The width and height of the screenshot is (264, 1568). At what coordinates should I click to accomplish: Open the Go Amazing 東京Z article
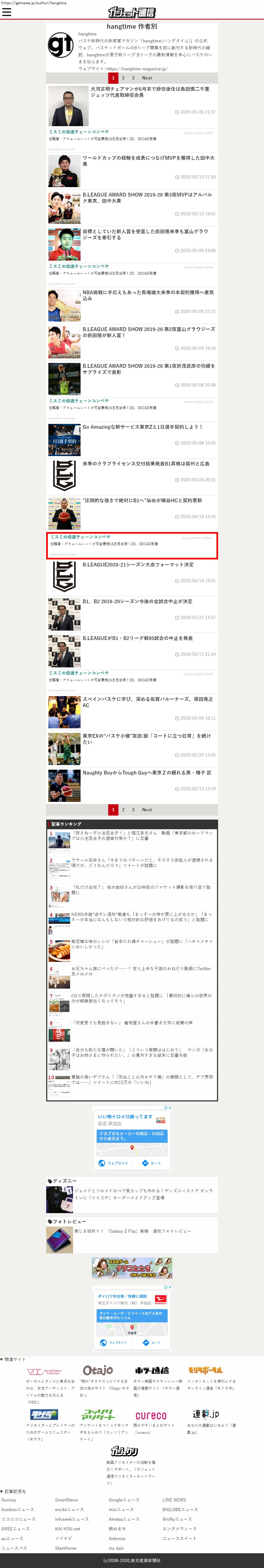142,427
